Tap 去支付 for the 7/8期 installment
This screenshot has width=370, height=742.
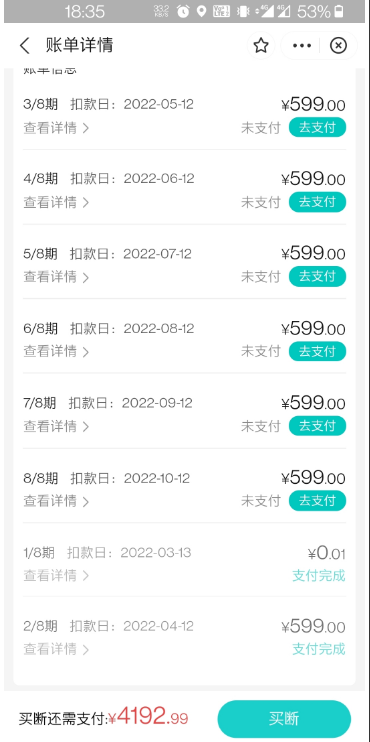tap(317, 426)
